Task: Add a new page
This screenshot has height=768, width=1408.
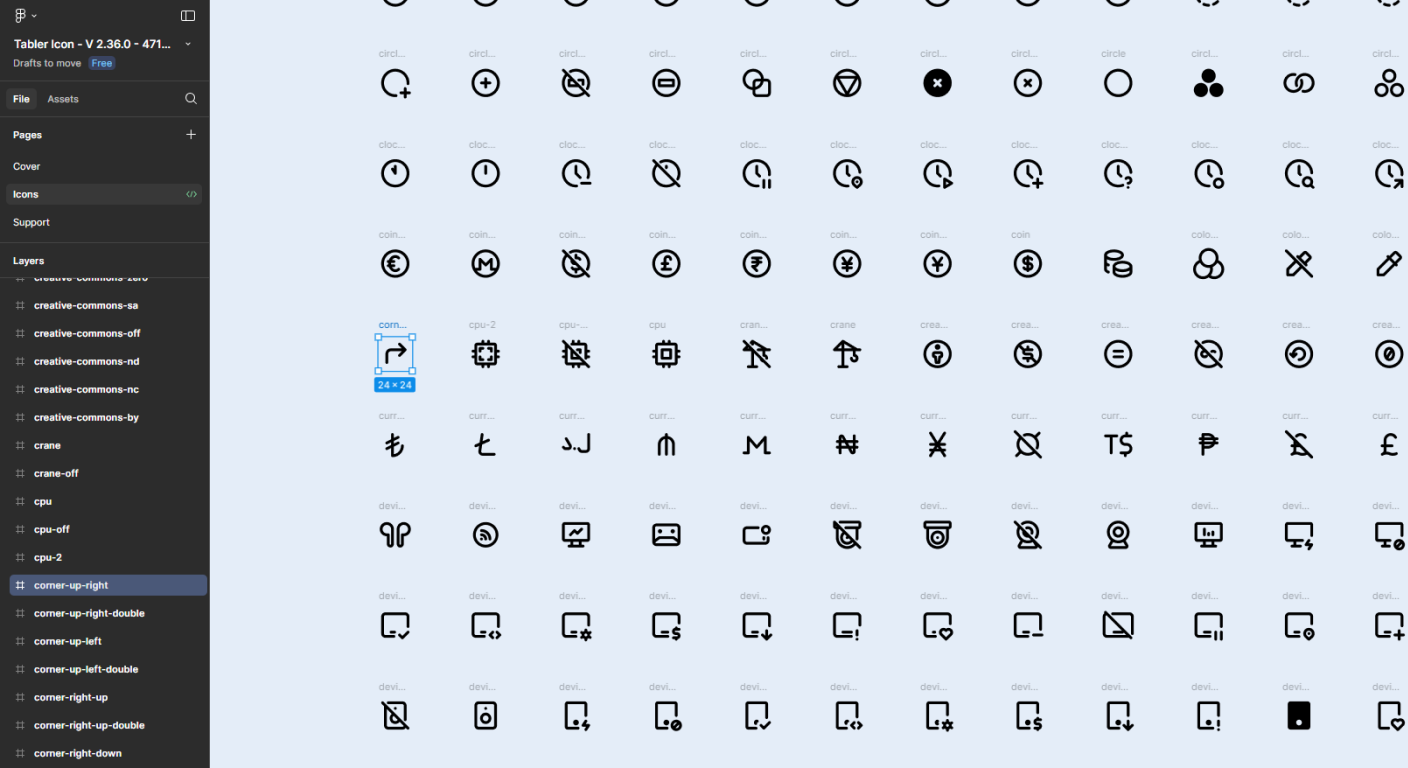Action: pos(191,135)
